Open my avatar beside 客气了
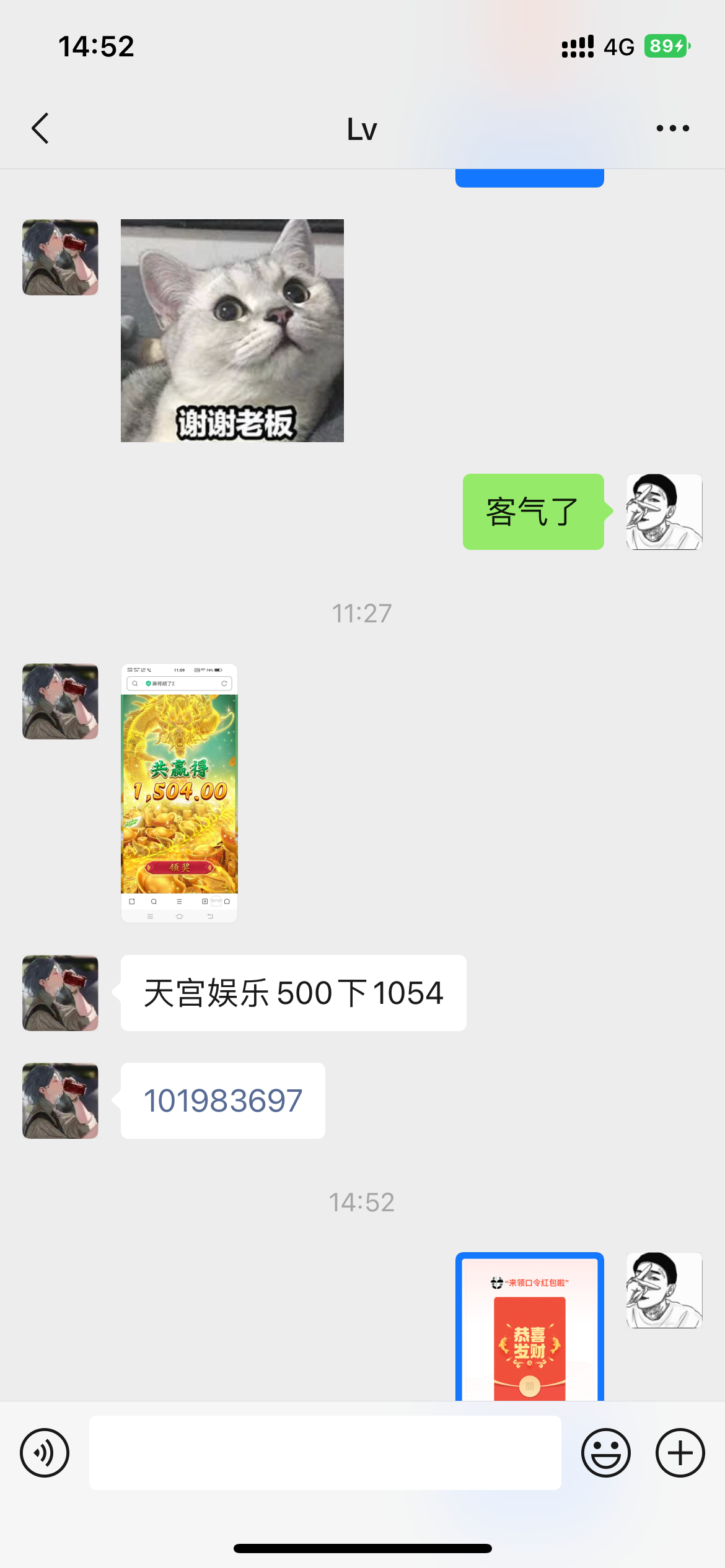Screen dimensions: 725x1568 [664, 512]
